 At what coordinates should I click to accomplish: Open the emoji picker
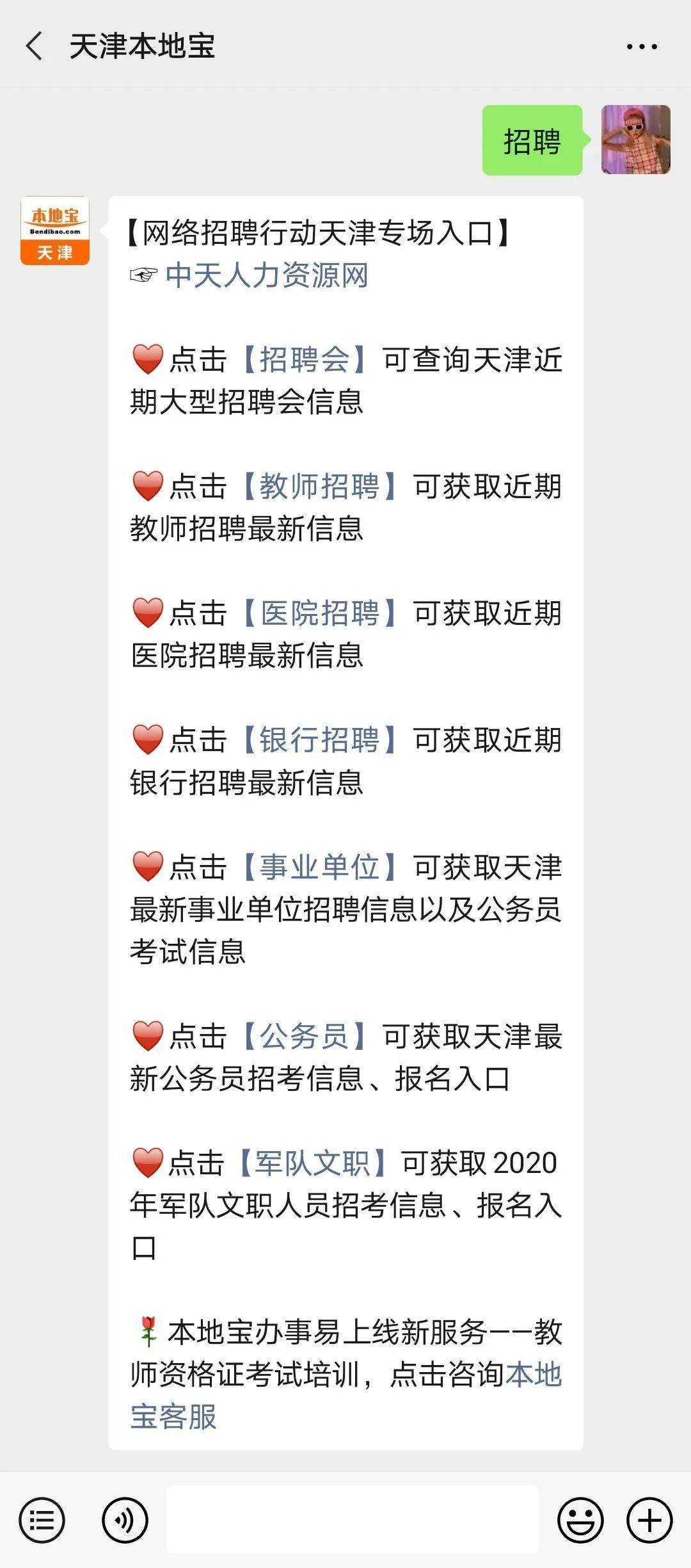[x=580, y=1520]
